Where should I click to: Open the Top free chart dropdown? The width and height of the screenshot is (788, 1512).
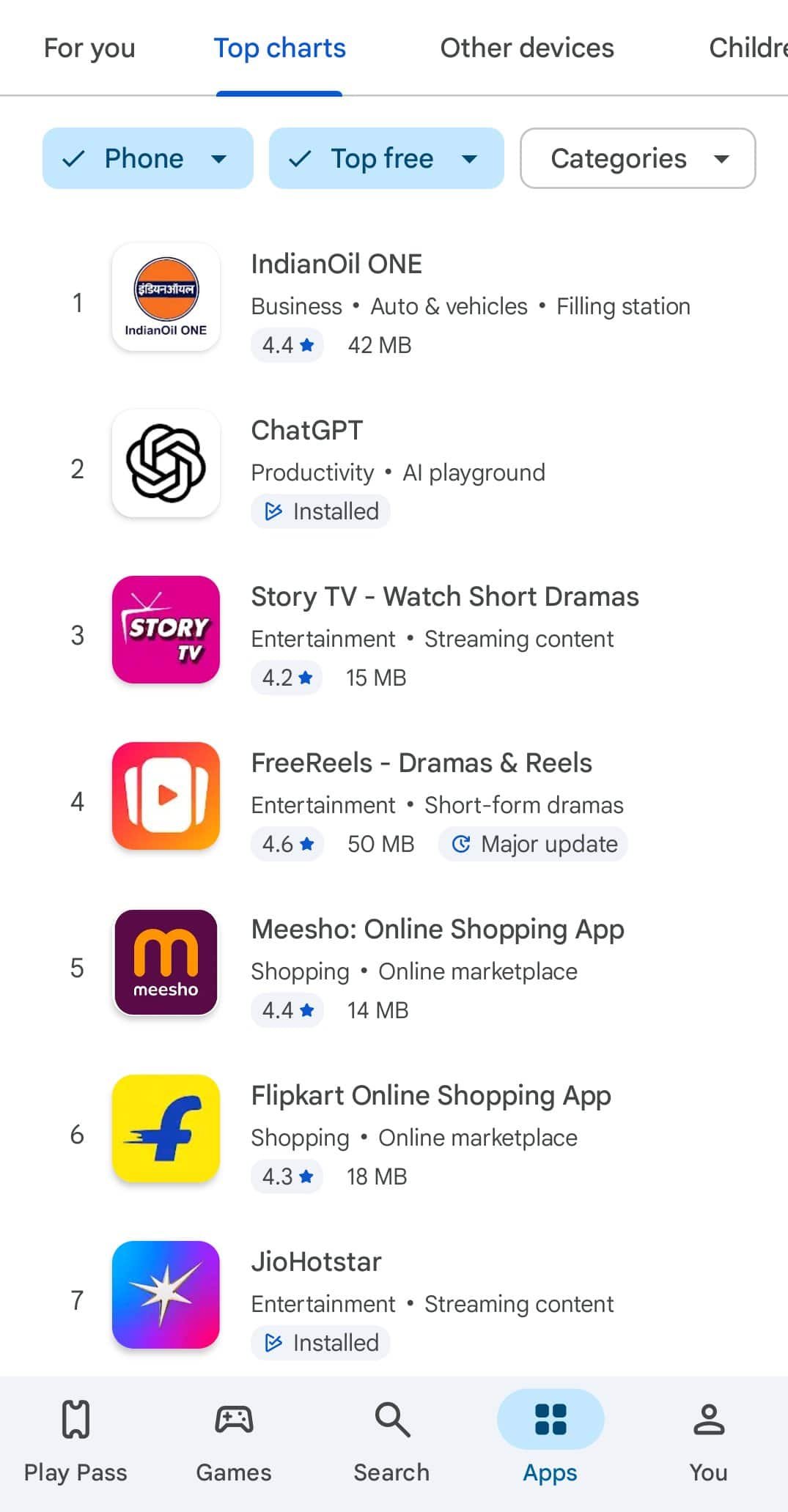click(x=386, y=158)
